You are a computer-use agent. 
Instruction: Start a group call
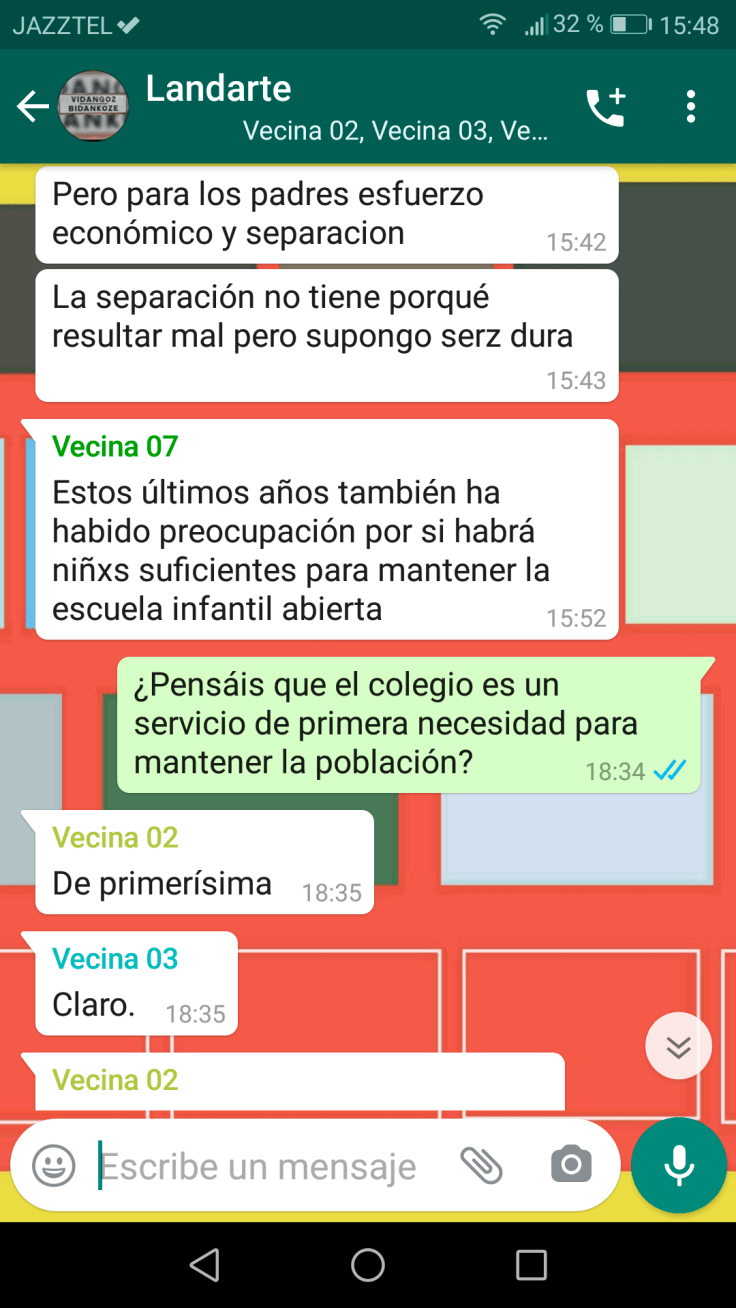tap(605, 107)
